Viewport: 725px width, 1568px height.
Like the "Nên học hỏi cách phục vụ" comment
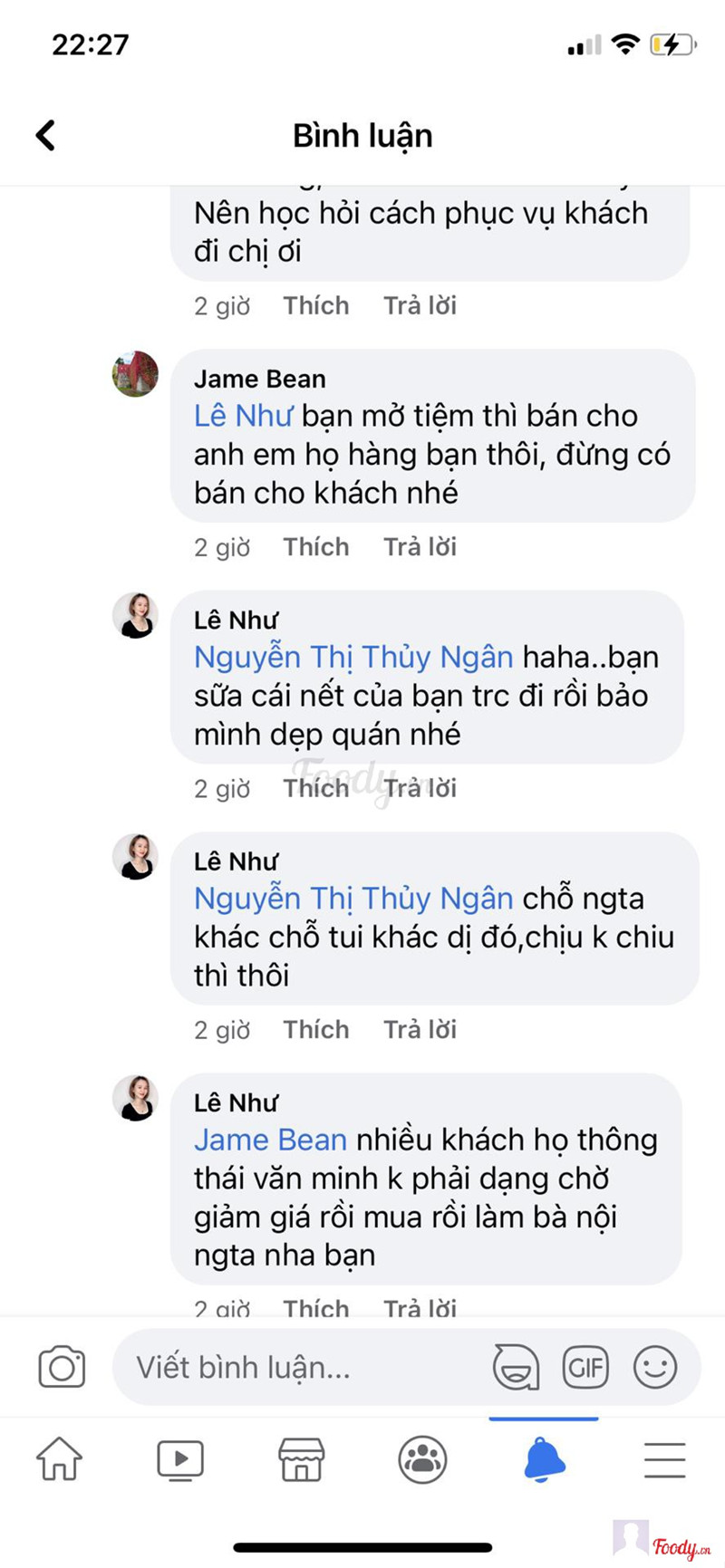pyautogui.click(x=315, y=306)
